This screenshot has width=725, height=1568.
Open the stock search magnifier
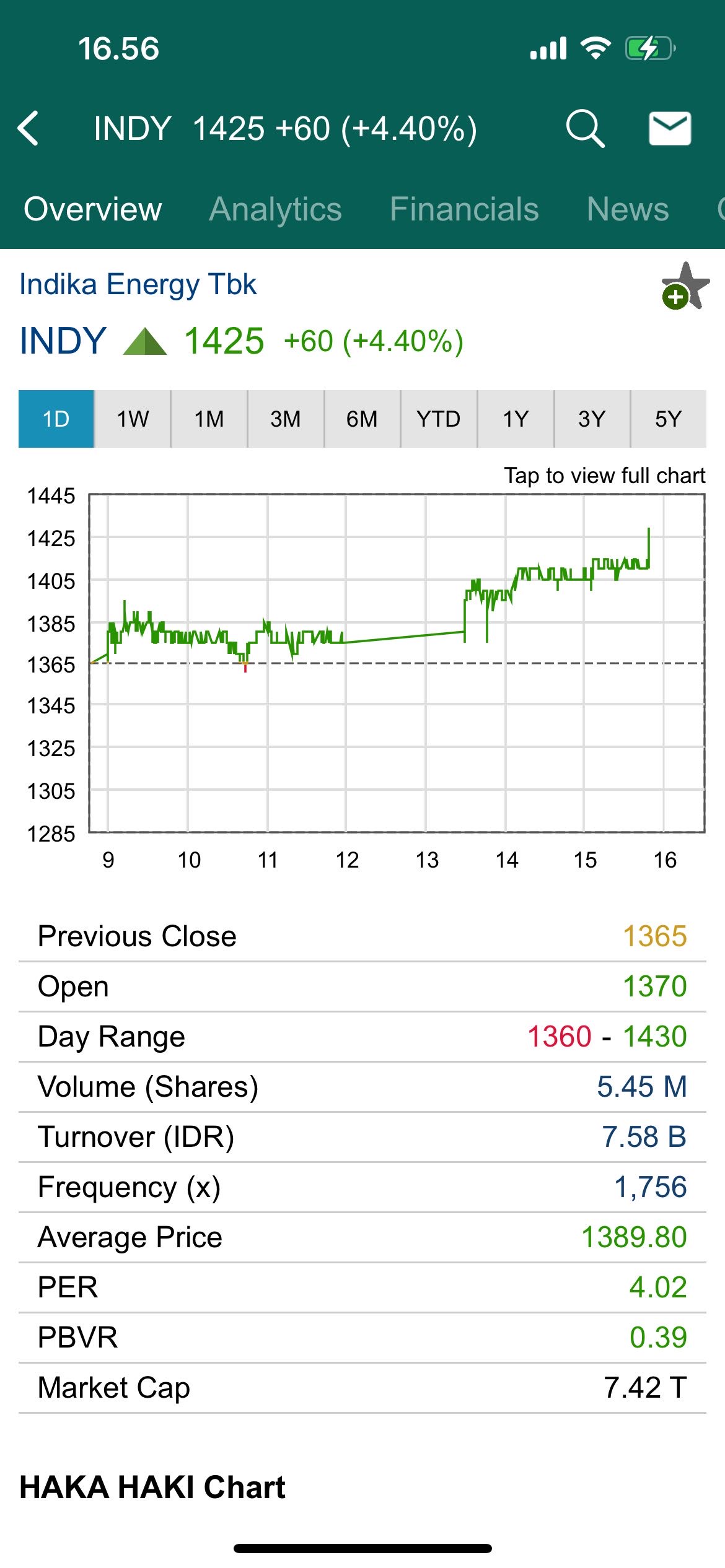click(x=584, y=129)
